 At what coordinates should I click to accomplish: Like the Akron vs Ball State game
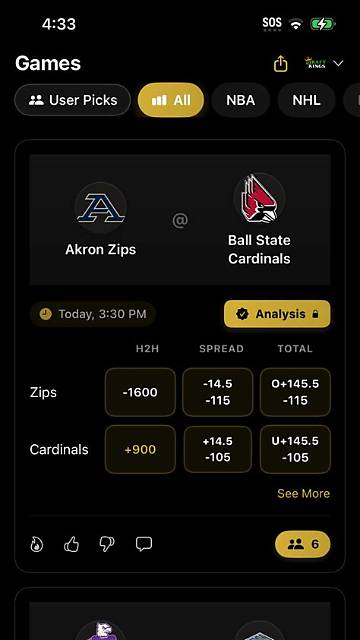(x=71, y=544)
